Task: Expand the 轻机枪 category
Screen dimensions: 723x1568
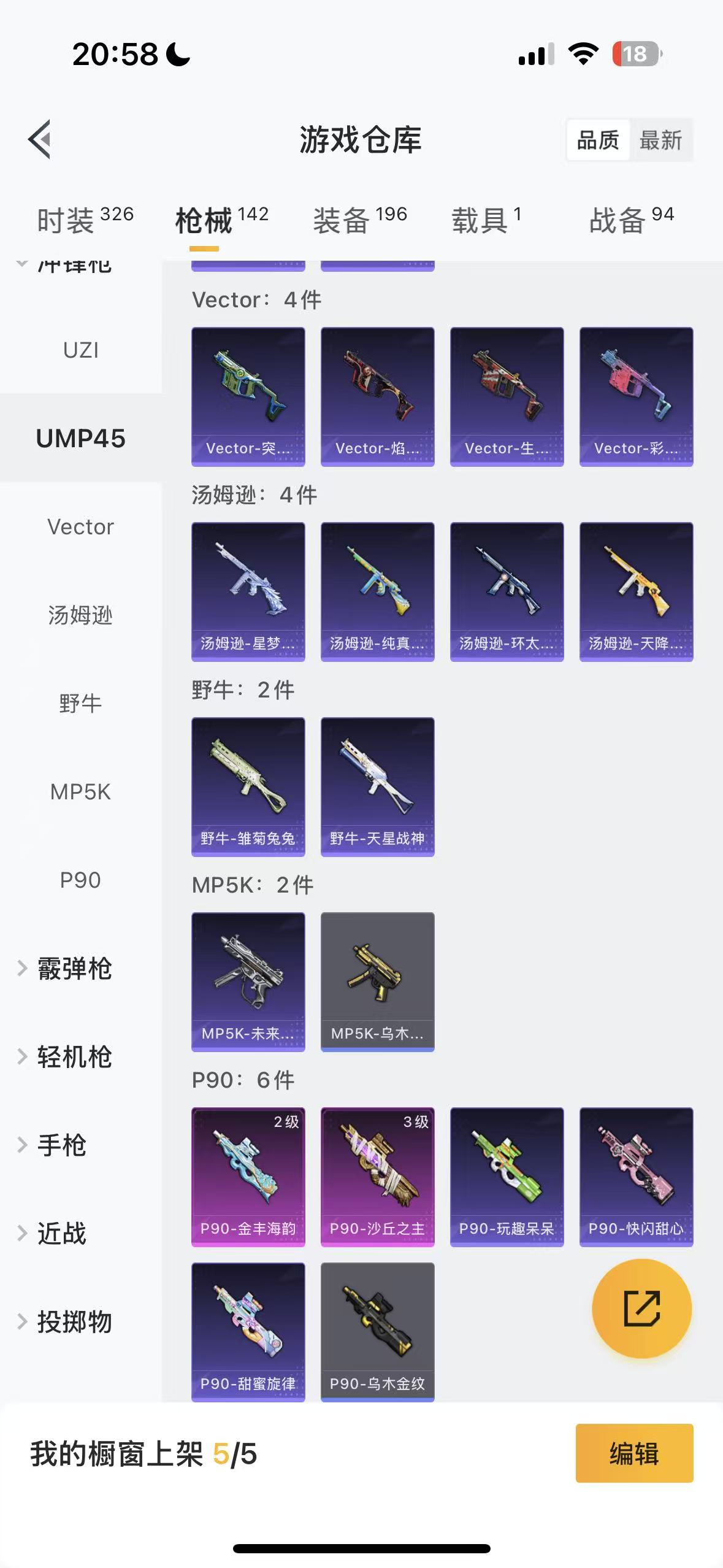Action: point(74,1057)
